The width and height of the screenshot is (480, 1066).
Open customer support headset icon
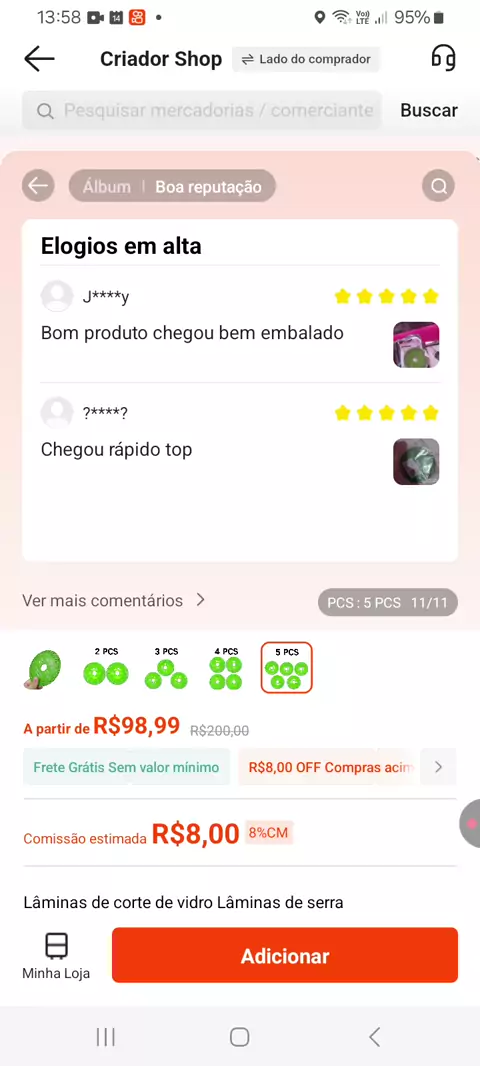click(443, 58)
